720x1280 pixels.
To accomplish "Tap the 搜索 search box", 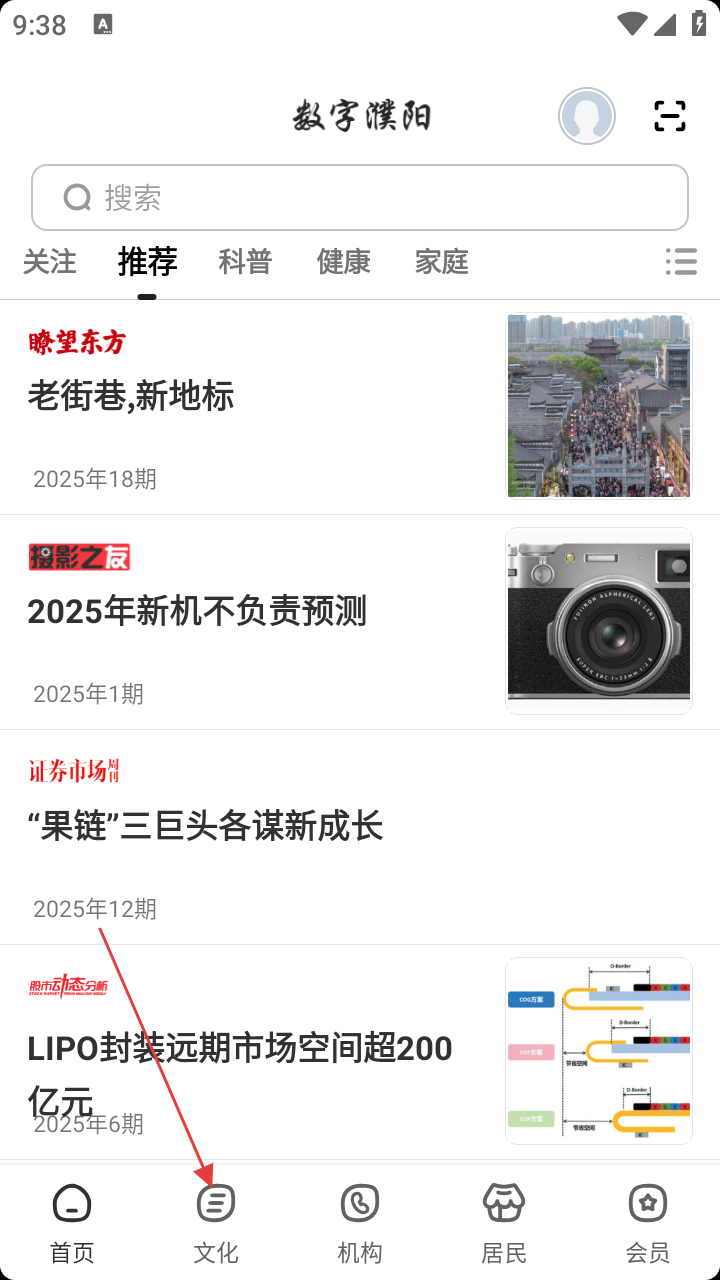I will 360,198.
